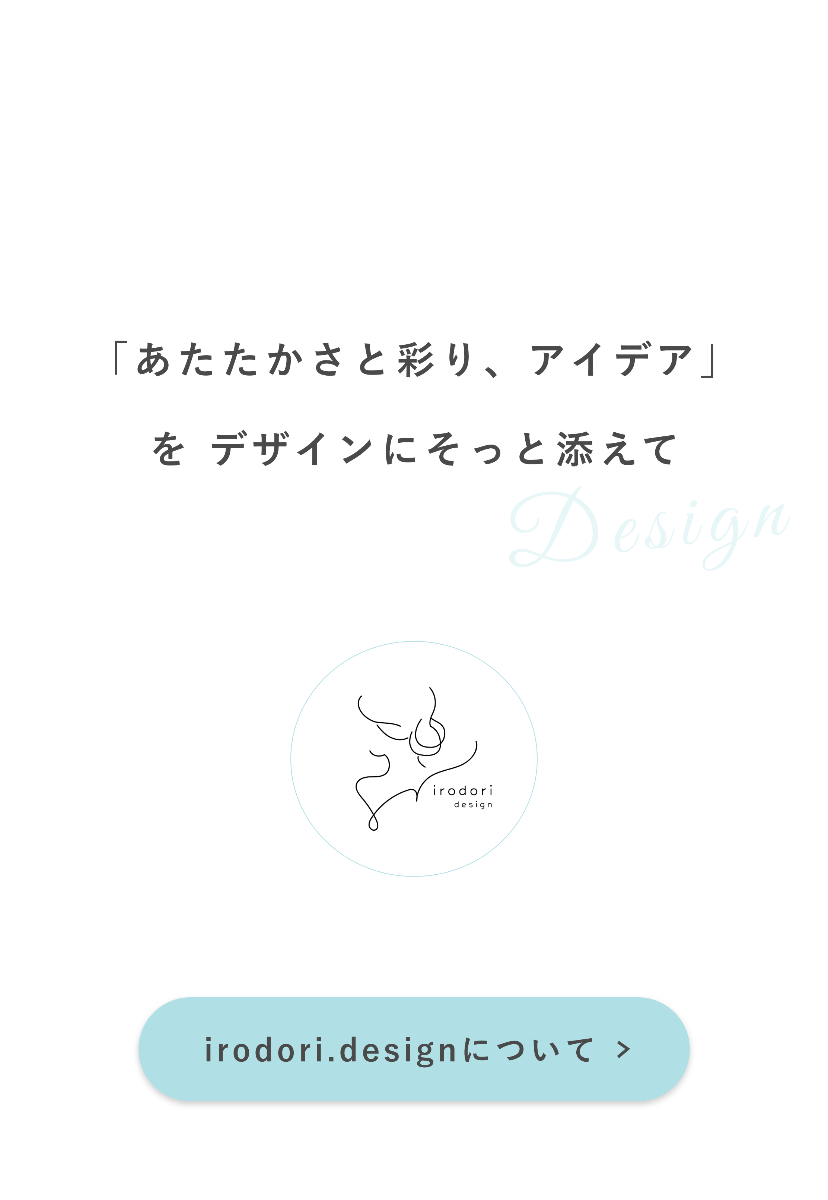Click the rounded teal irodori.designについて button
Image resolution: width=828 pixels, height=1200 pixels.
pos(414,1047)
